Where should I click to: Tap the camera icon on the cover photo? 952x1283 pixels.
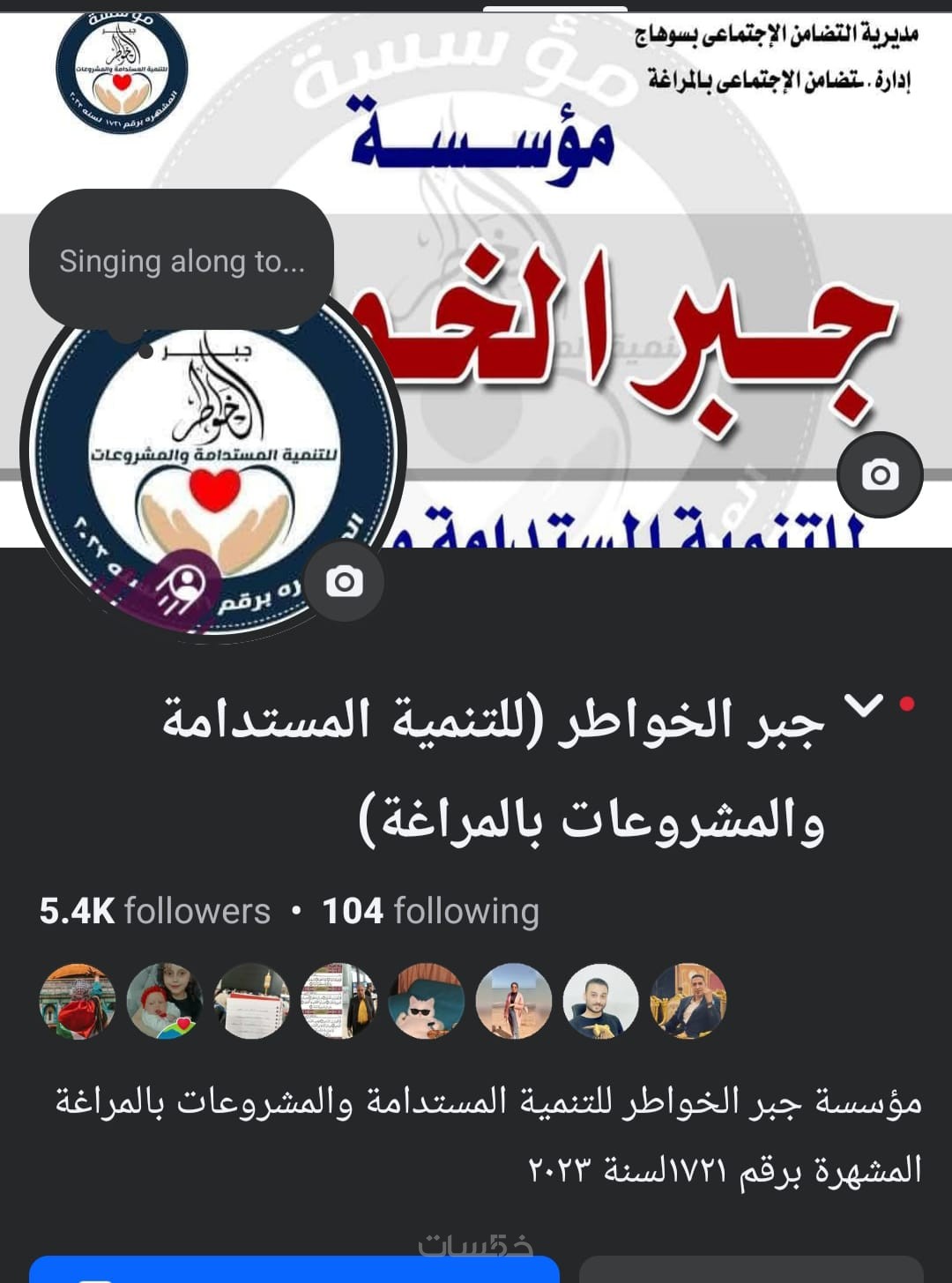tap(879, 475)
